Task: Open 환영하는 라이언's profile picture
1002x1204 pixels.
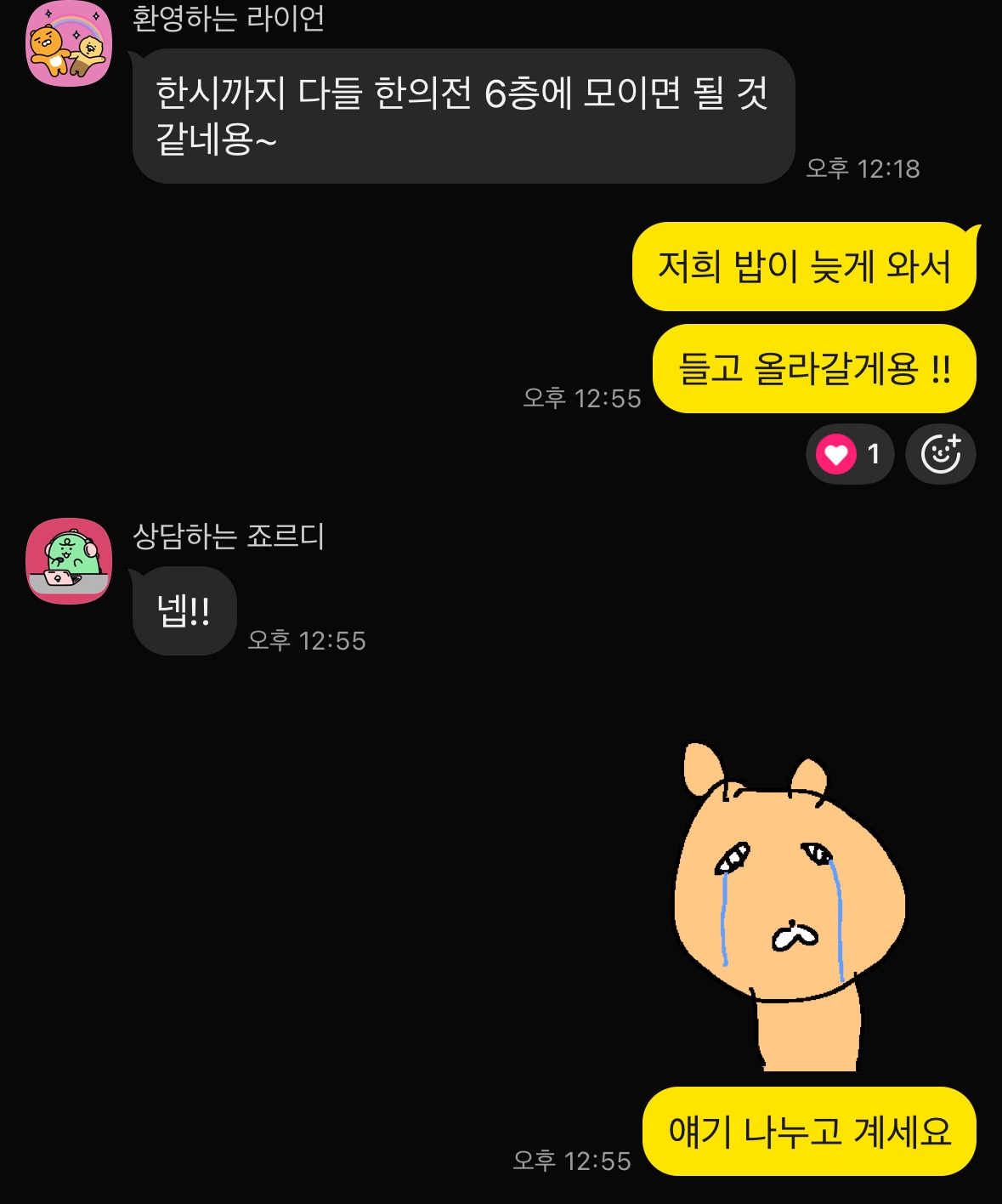Action: [69, 44]
